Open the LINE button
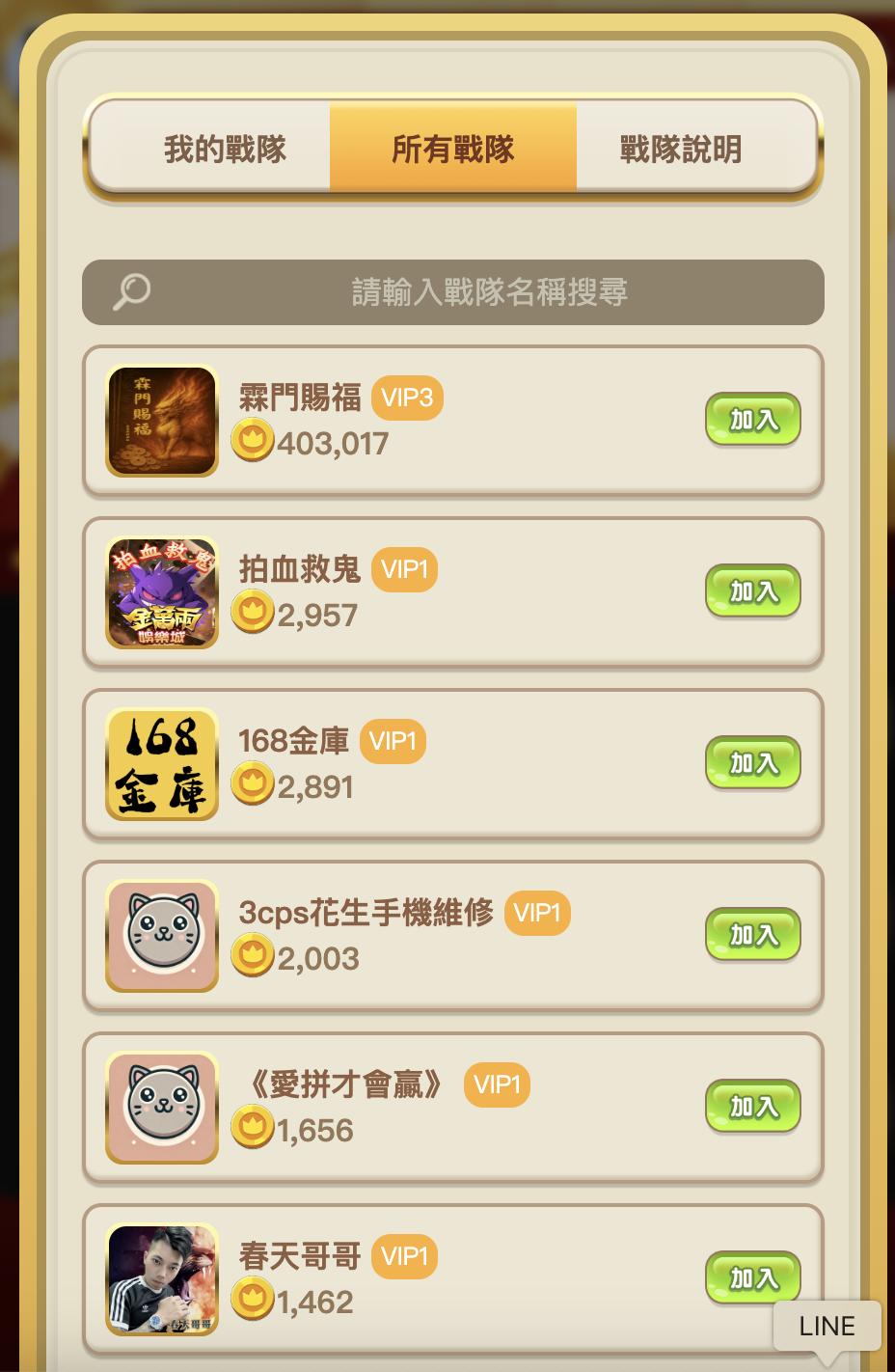 (x=827, y=1327)
